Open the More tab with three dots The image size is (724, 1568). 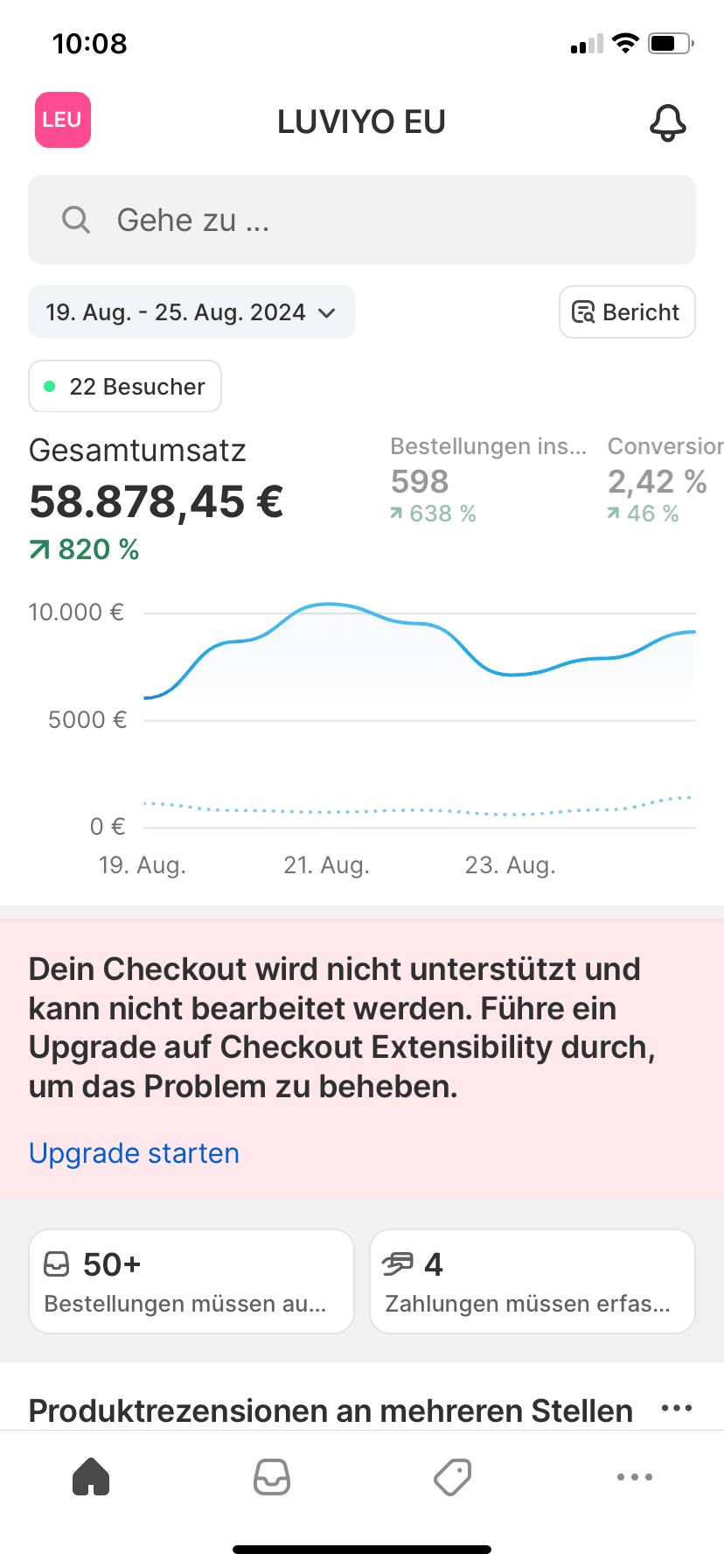tap(634, 1477)
